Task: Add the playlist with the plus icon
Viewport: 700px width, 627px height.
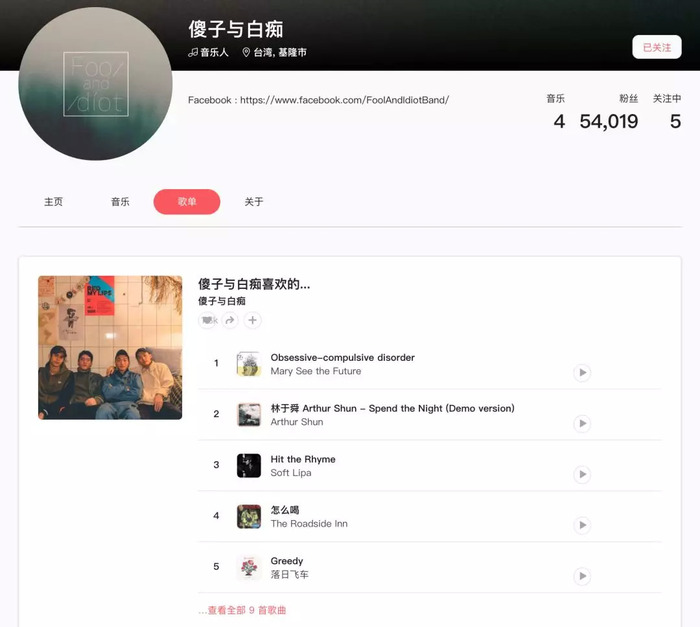Action: 253,320
